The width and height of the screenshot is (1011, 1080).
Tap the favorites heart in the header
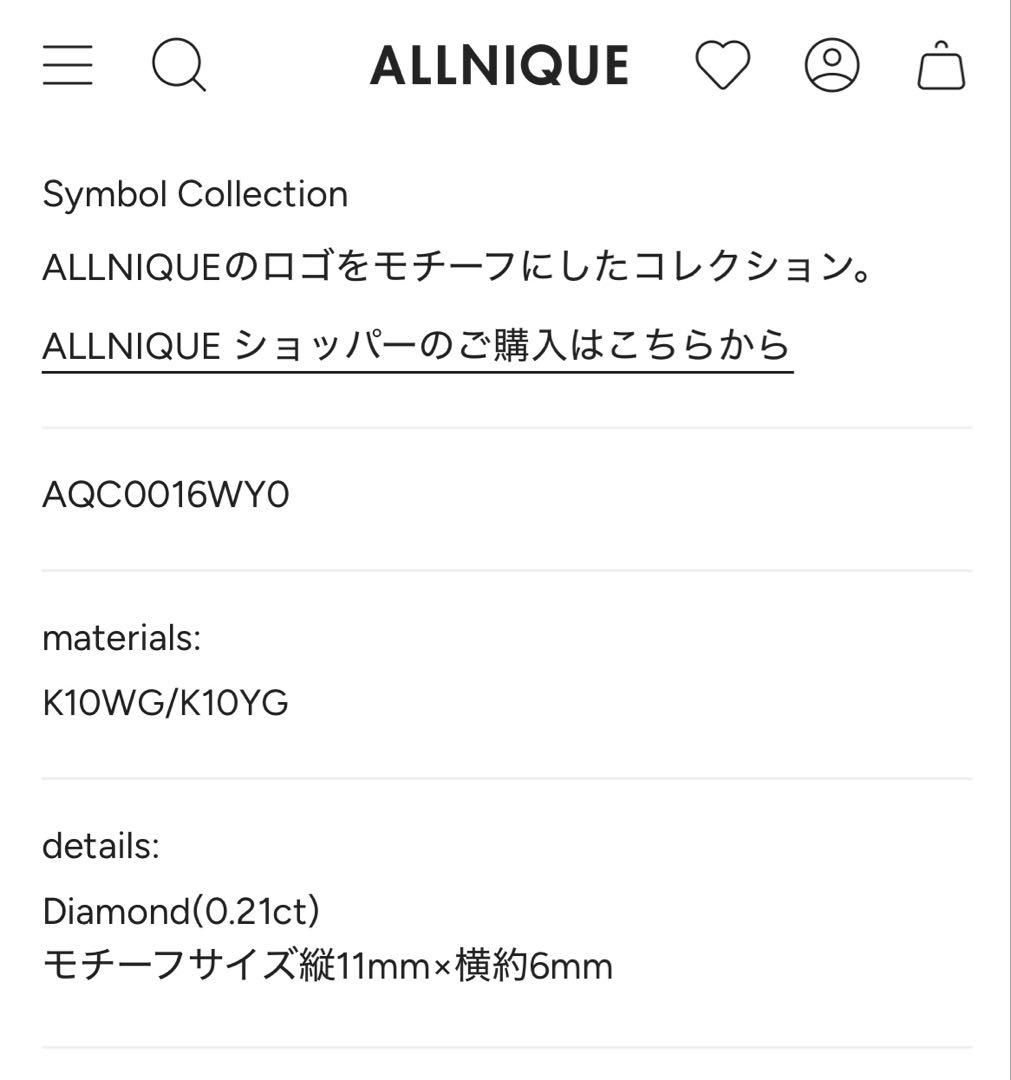pyautogui.click(x=725, y=66)
